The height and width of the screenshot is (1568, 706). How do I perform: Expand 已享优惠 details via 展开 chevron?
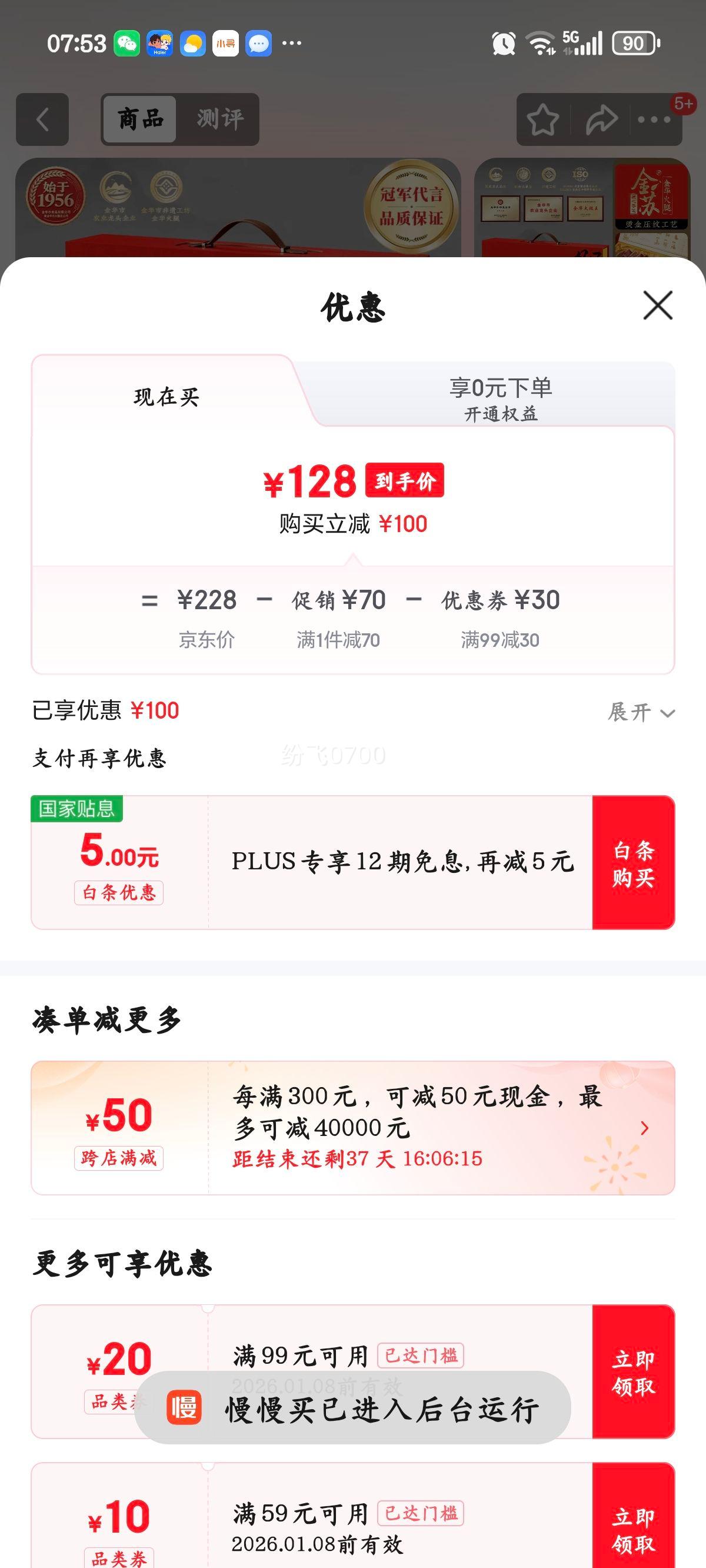639,712
